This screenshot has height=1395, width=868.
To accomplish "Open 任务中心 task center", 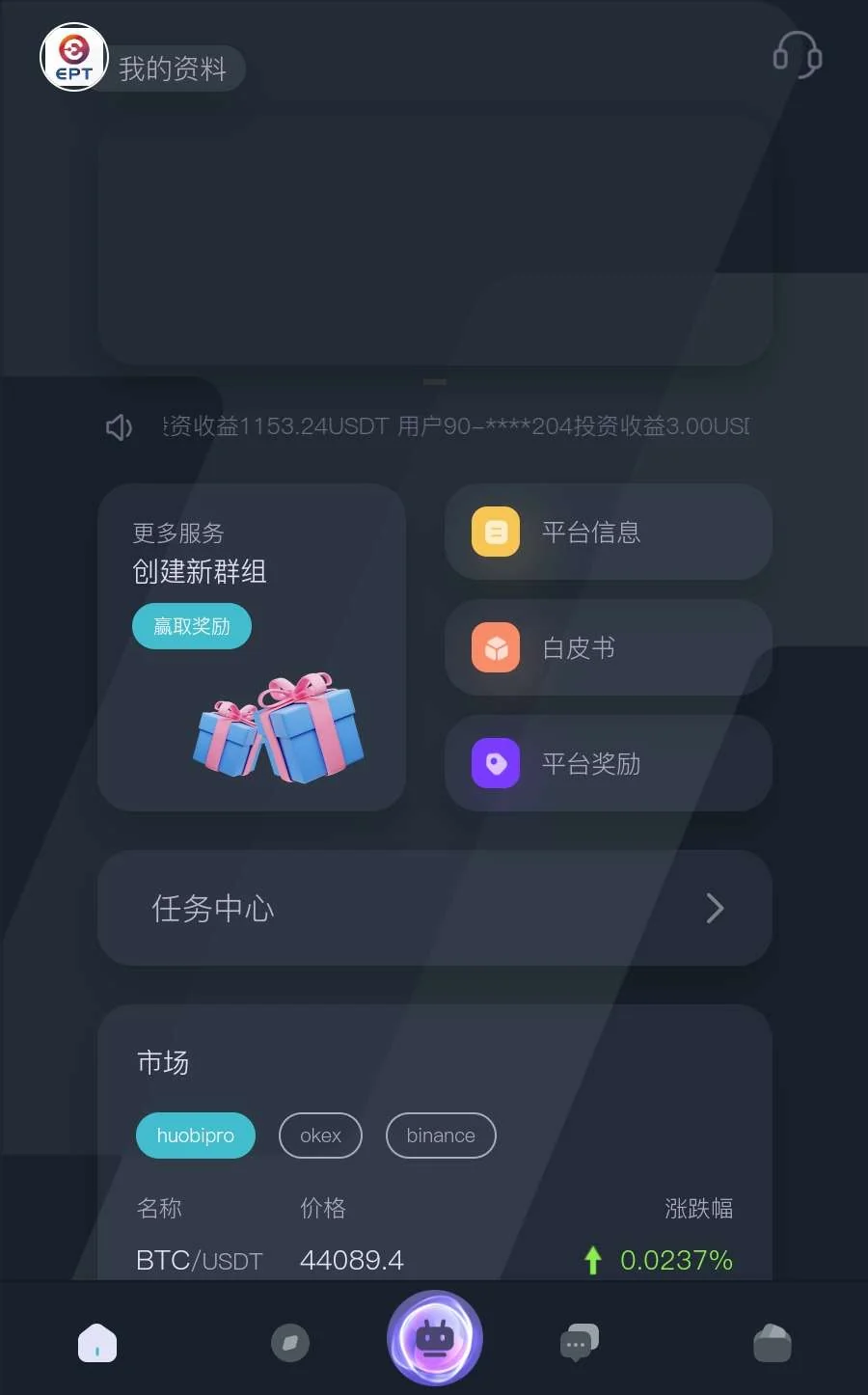I will [434, 908].
